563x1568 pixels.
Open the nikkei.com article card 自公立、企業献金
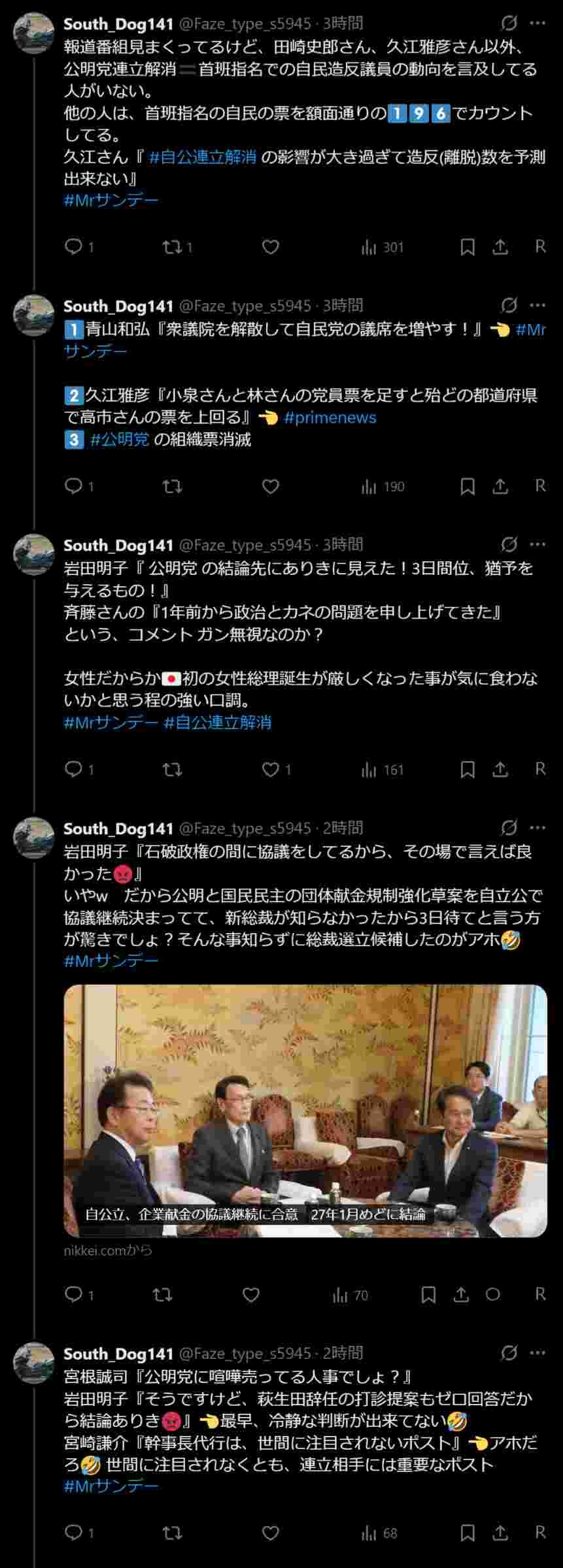coord(305,1111)
